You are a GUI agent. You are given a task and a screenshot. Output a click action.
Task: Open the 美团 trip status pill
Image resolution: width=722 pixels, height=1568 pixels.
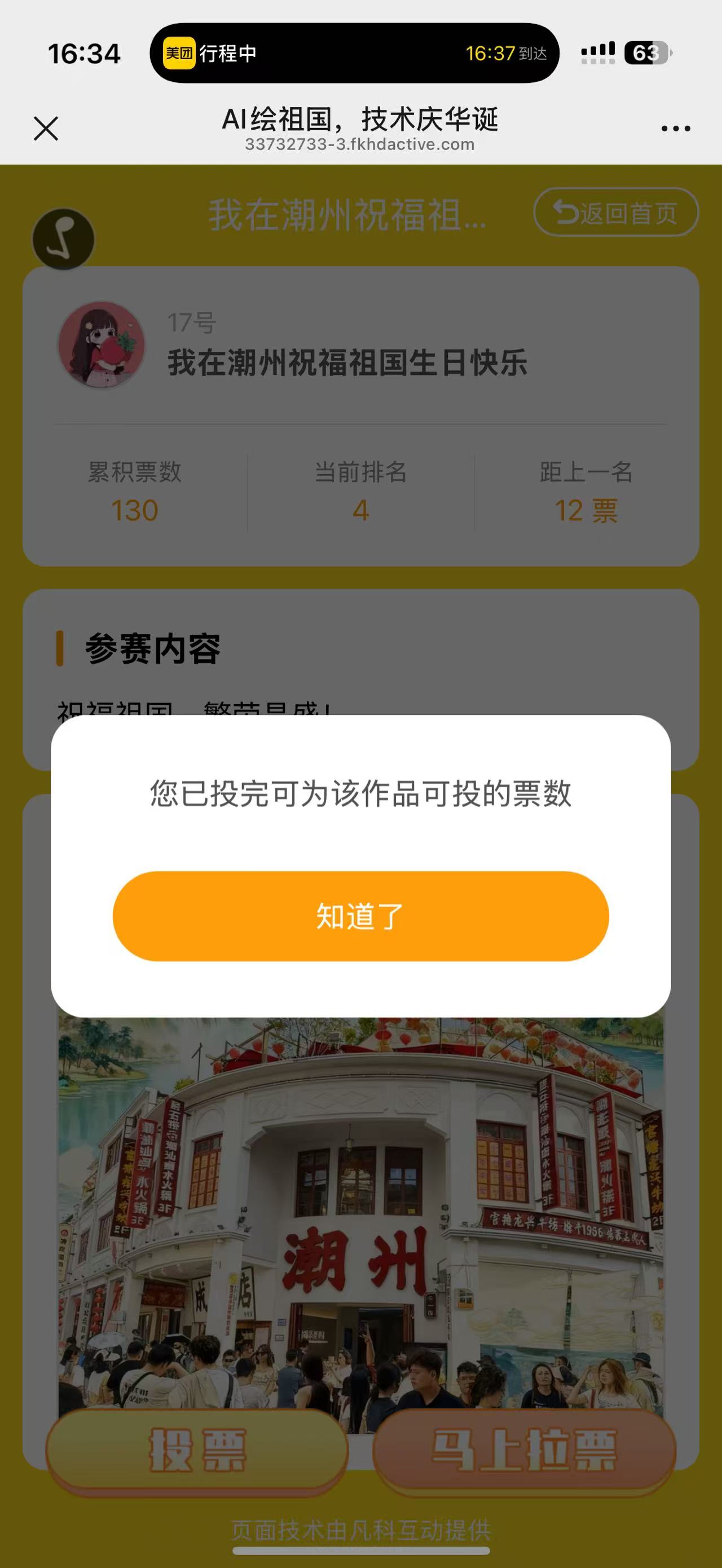(354, 53)
